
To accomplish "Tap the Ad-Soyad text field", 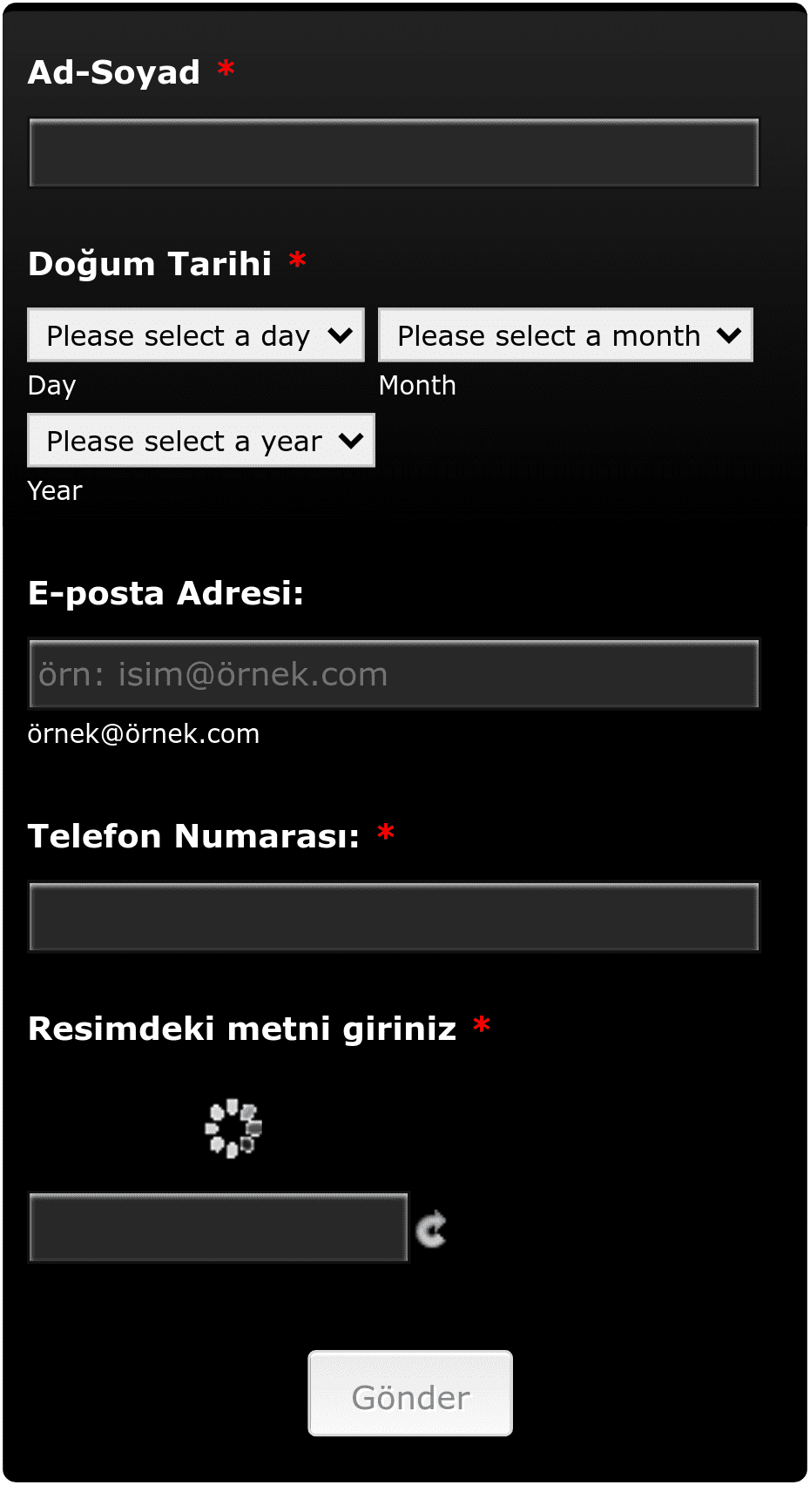I will (x=394, y=152).
